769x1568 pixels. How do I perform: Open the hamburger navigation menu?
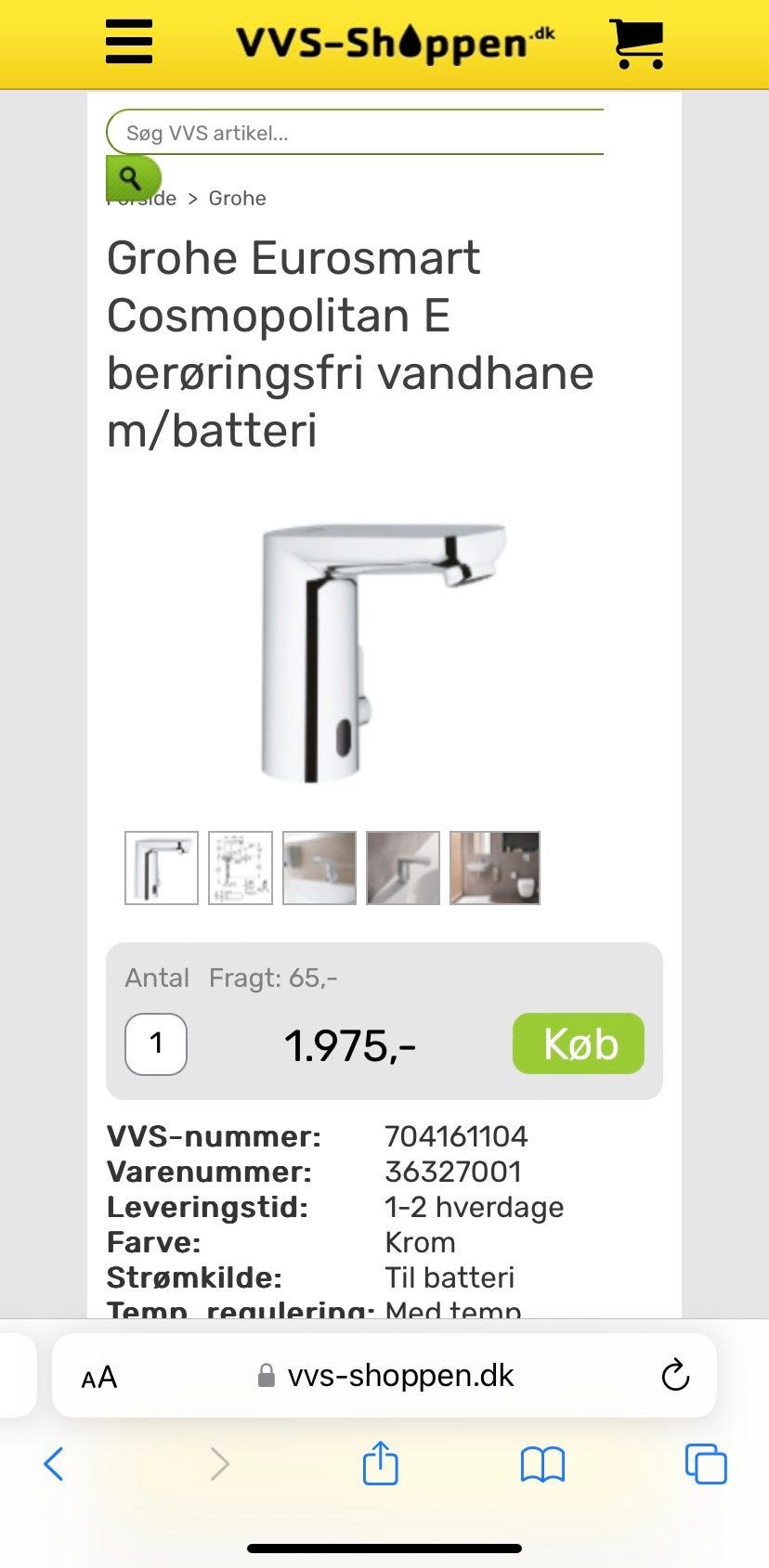pyautogui.click(x=128, y=42)
